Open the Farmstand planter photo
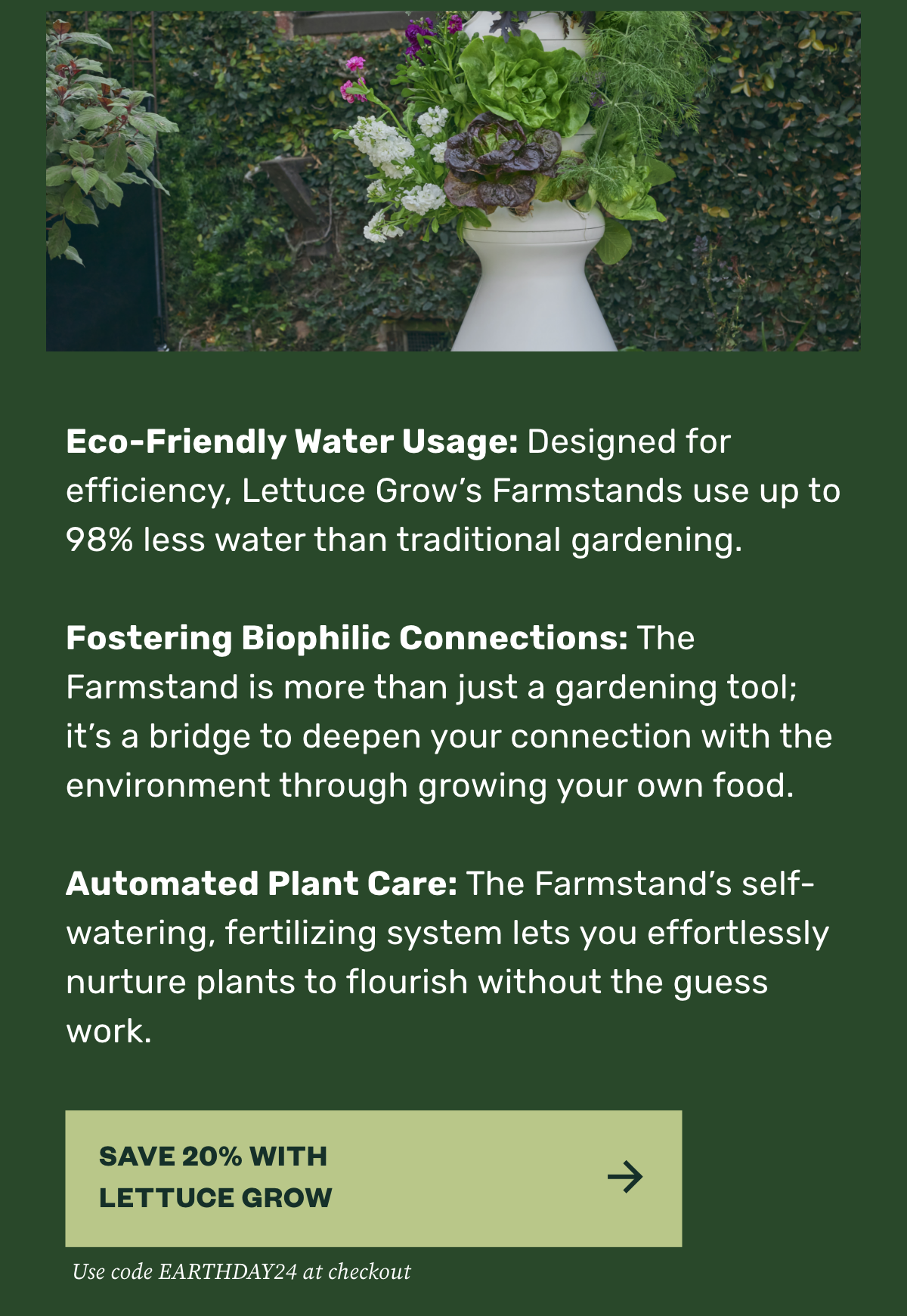Screen dimensions: 907x1316 (453, 181)
